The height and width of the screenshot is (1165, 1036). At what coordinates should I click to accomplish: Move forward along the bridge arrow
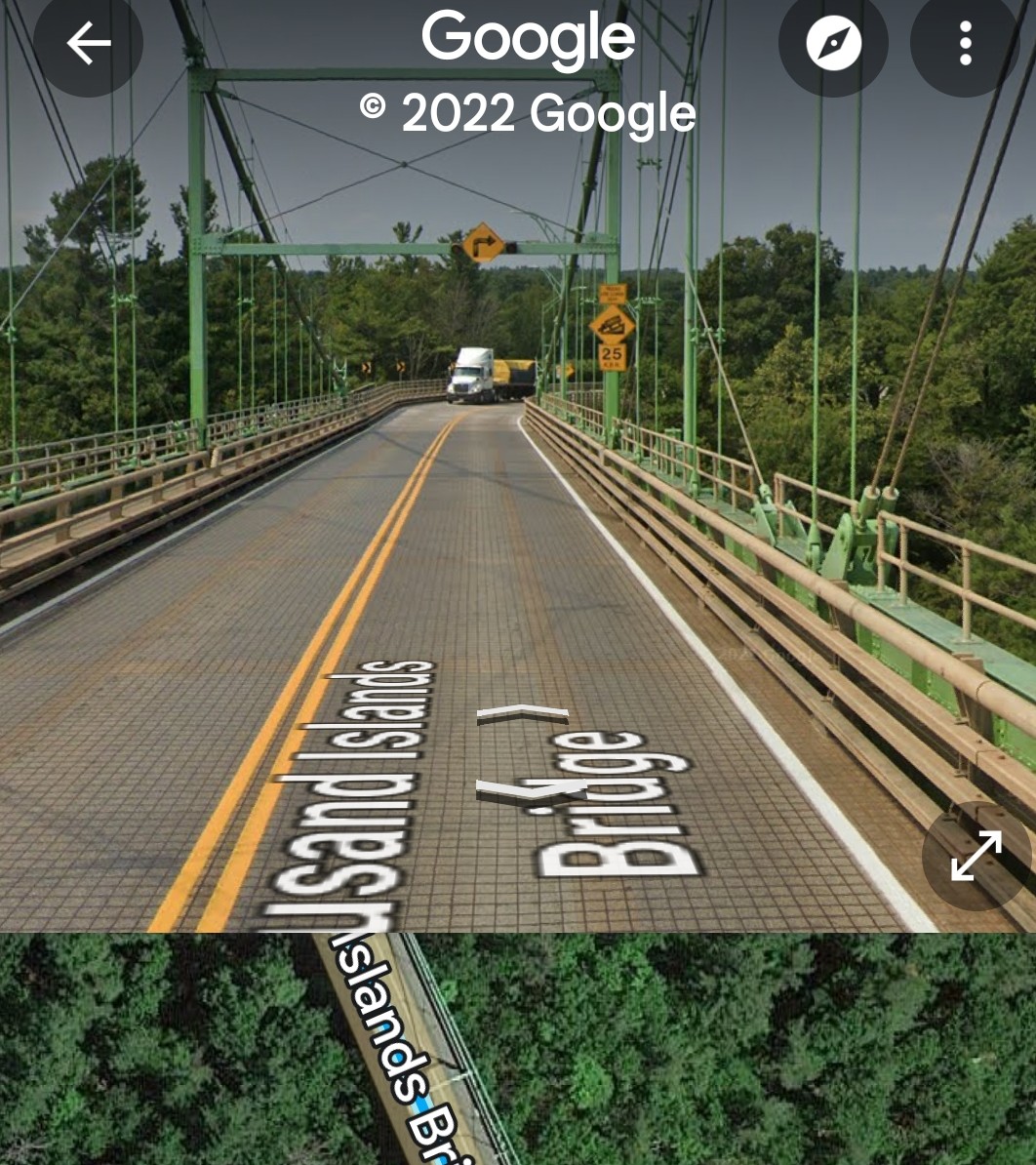click(x=522, y=713)
